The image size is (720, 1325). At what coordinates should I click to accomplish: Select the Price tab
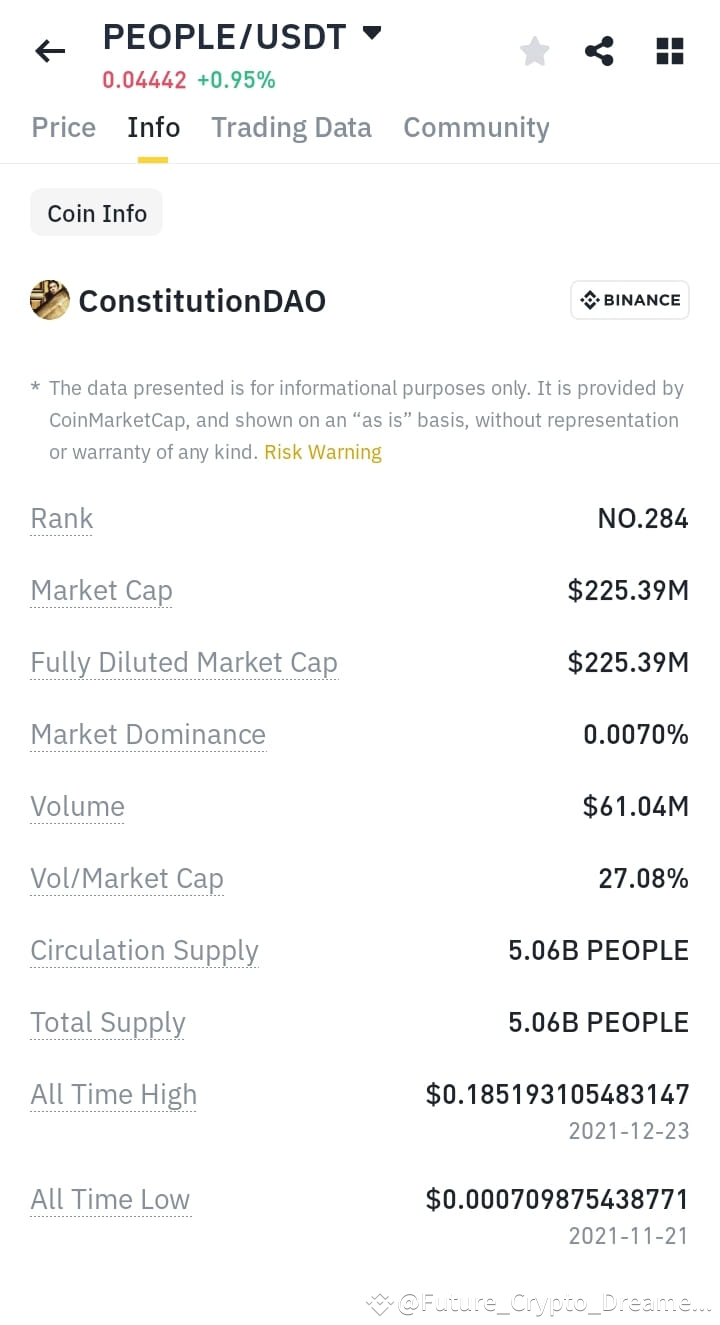[63, 127]
